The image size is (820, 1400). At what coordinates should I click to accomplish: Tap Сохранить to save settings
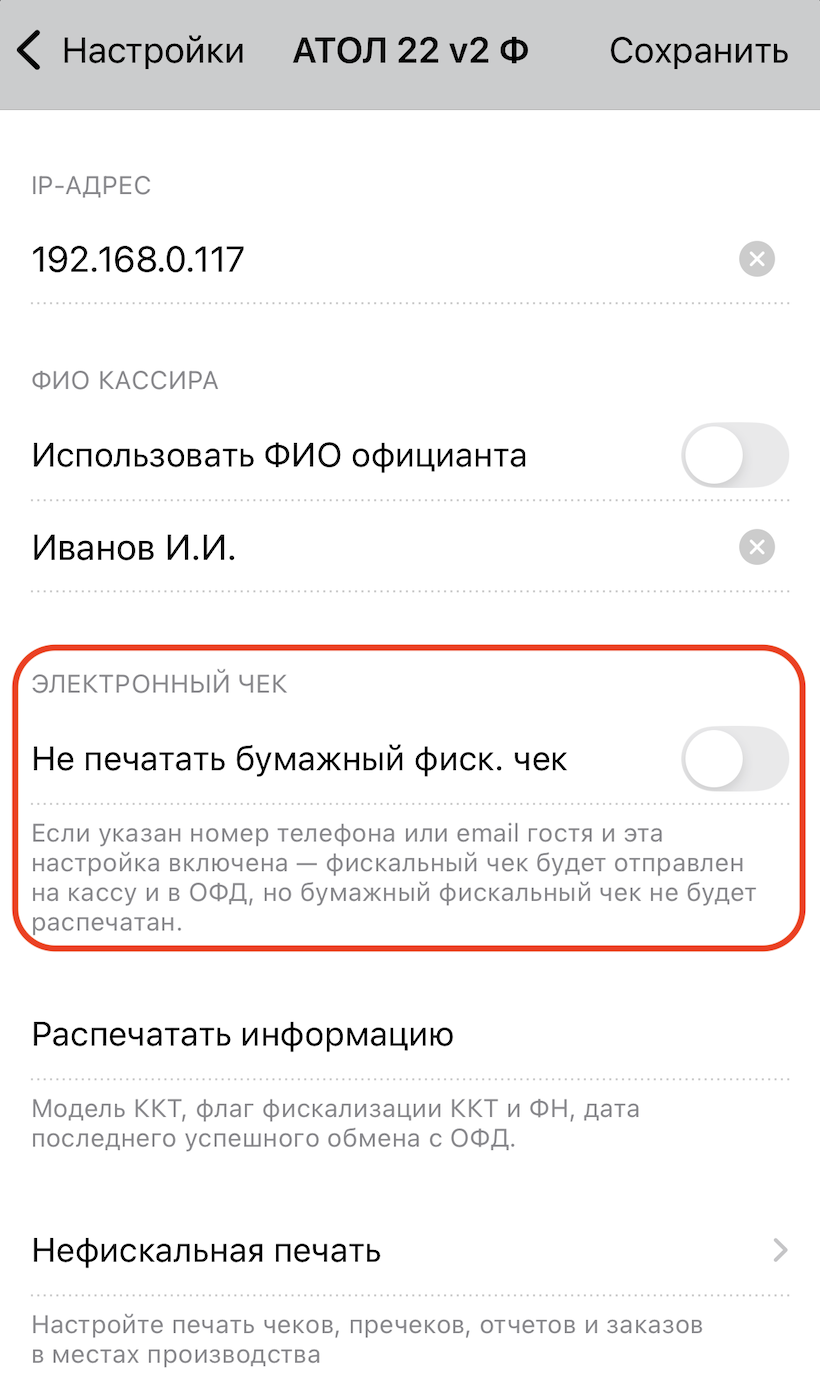coord(698,51)
